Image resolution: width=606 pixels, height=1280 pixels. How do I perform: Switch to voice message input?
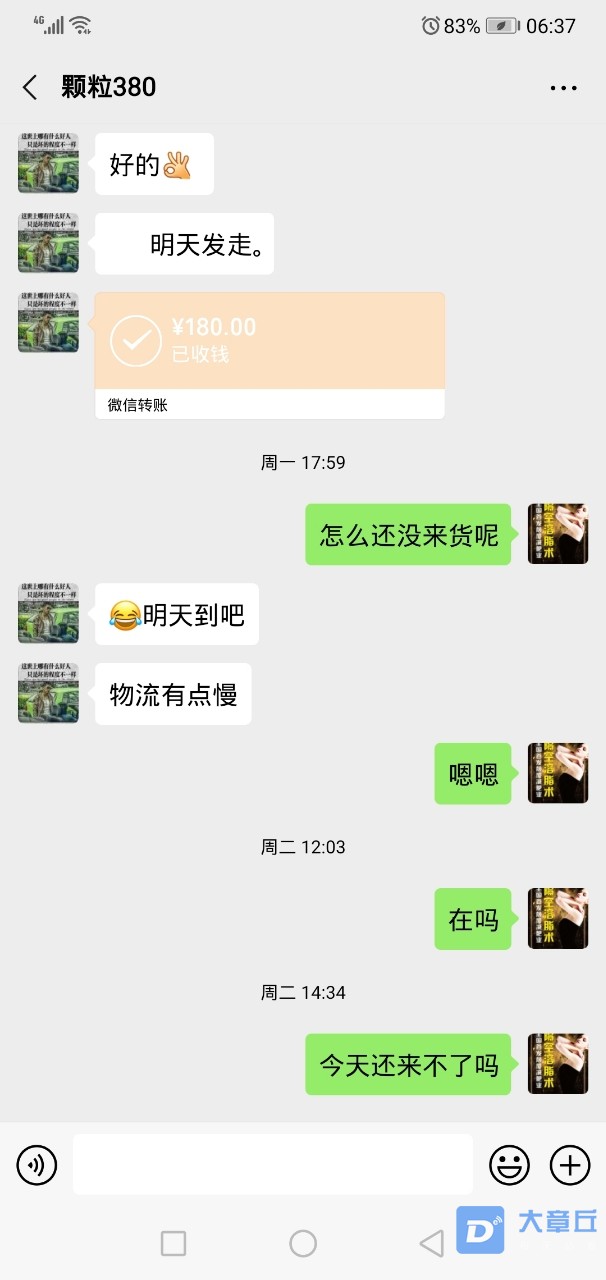37,1164
